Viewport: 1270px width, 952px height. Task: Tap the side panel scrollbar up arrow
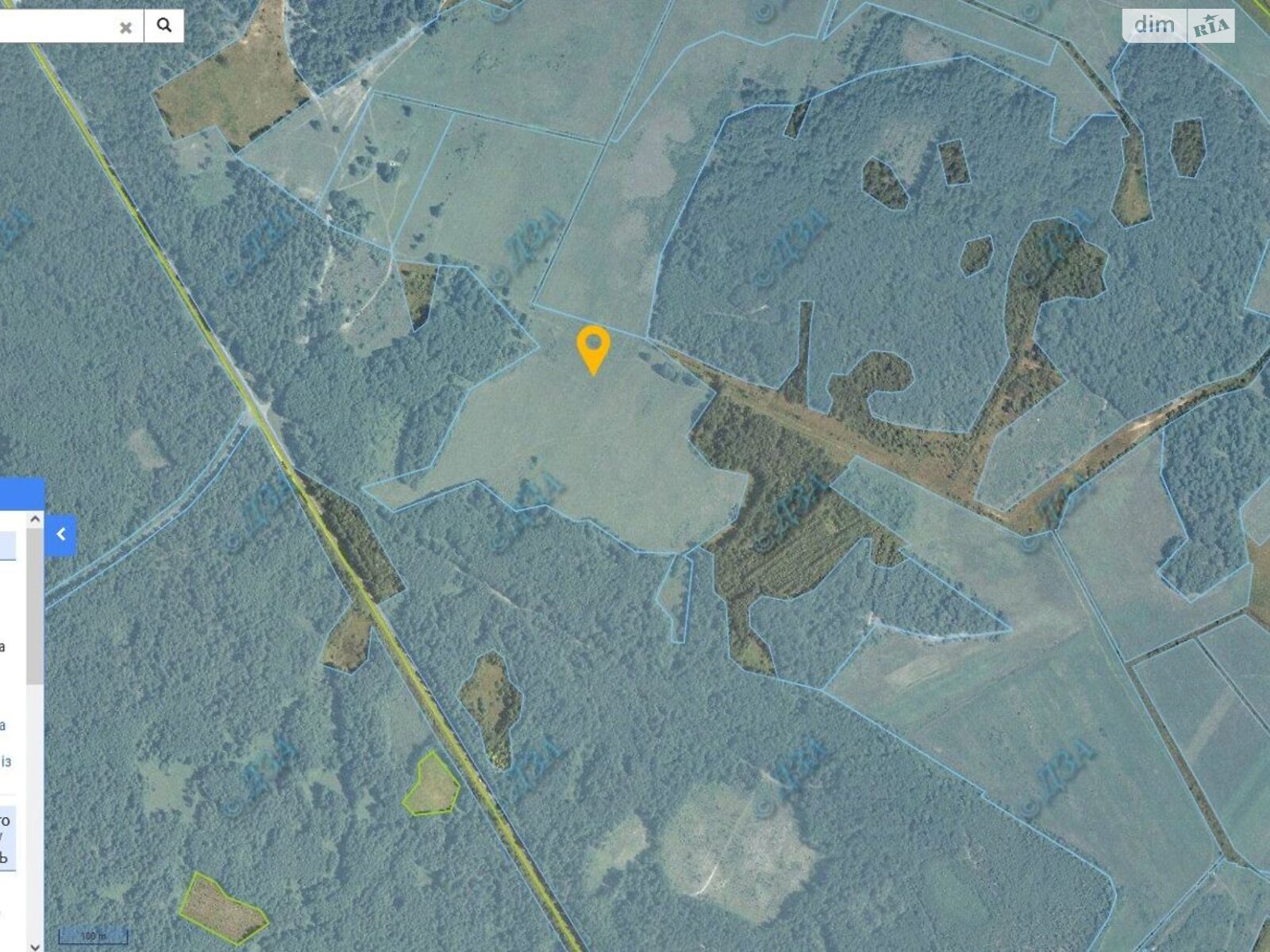(x=35, y=520)
